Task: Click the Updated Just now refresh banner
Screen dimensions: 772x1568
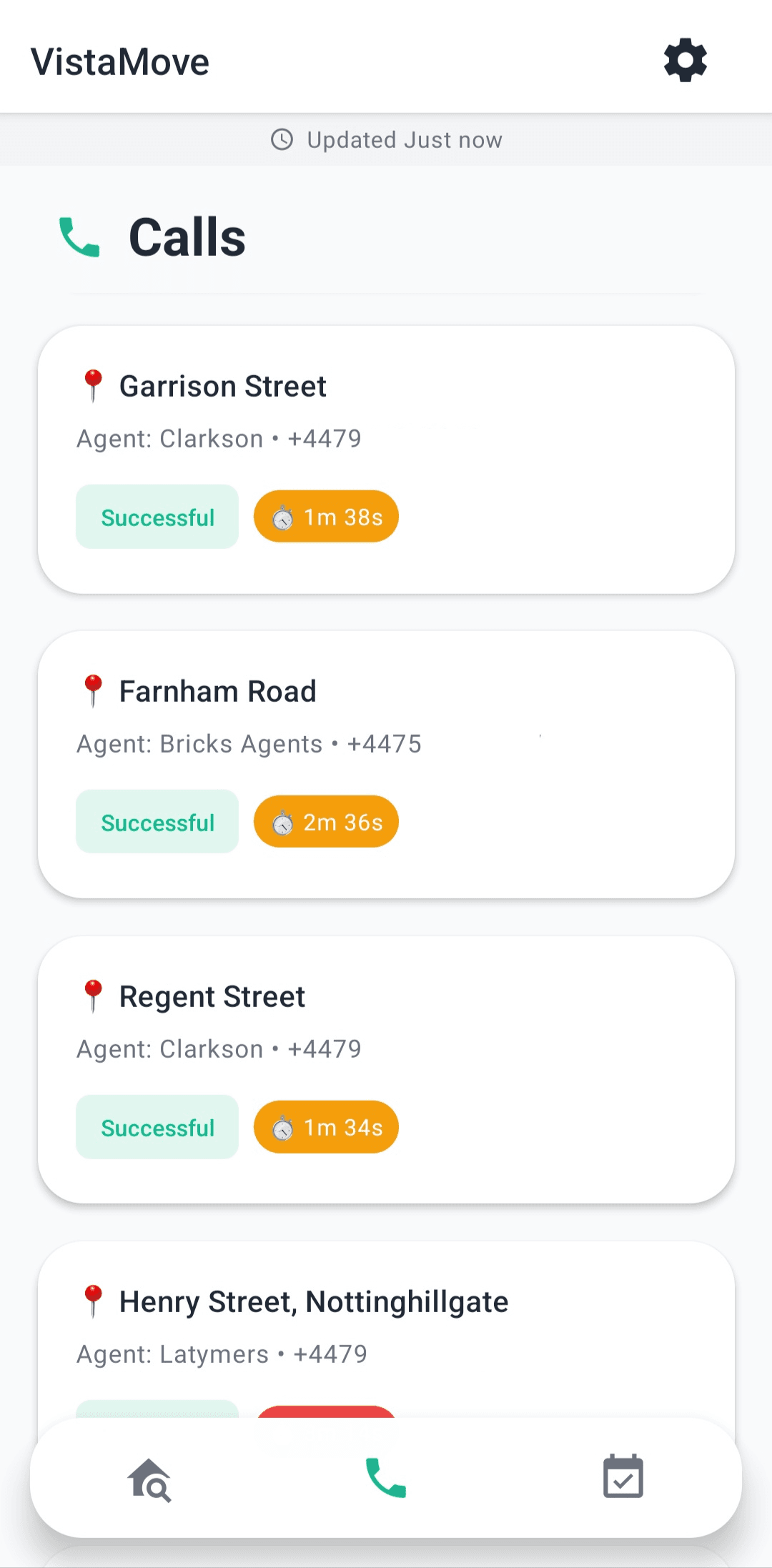Action: 386,139
